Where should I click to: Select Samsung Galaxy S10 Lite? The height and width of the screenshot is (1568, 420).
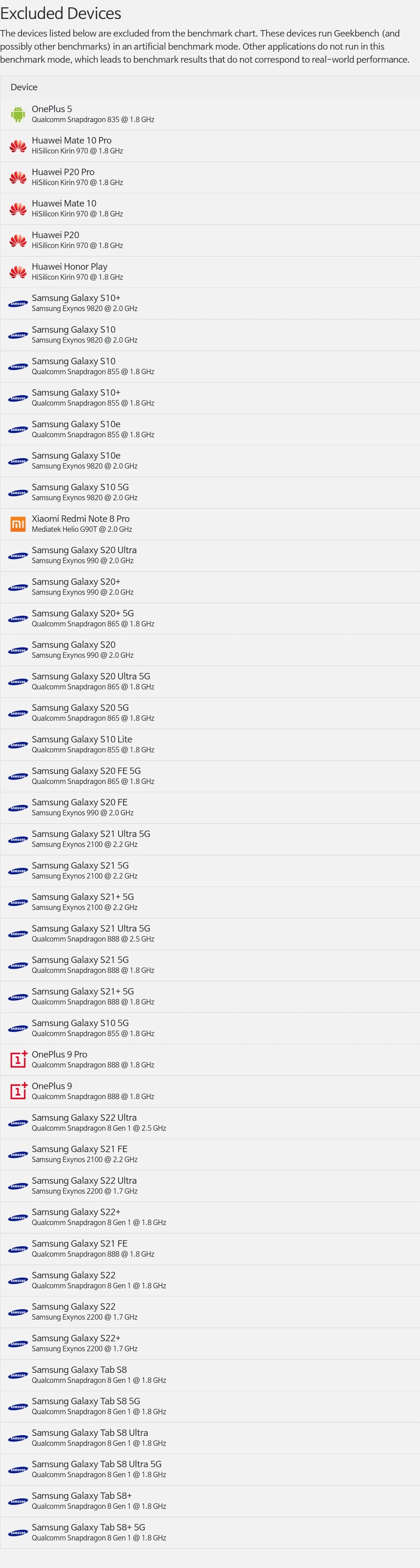[82, 739]
